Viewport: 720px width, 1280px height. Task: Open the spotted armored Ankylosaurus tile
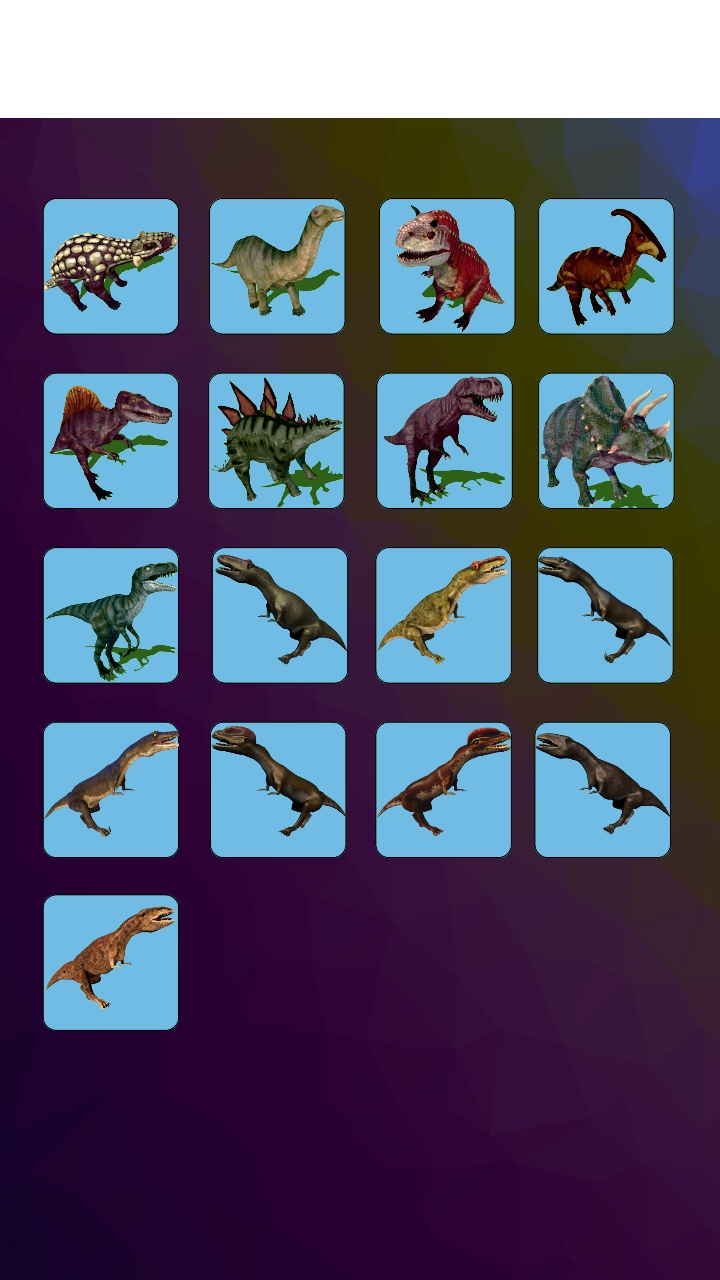pyautogui.click(x=111, y=266)
